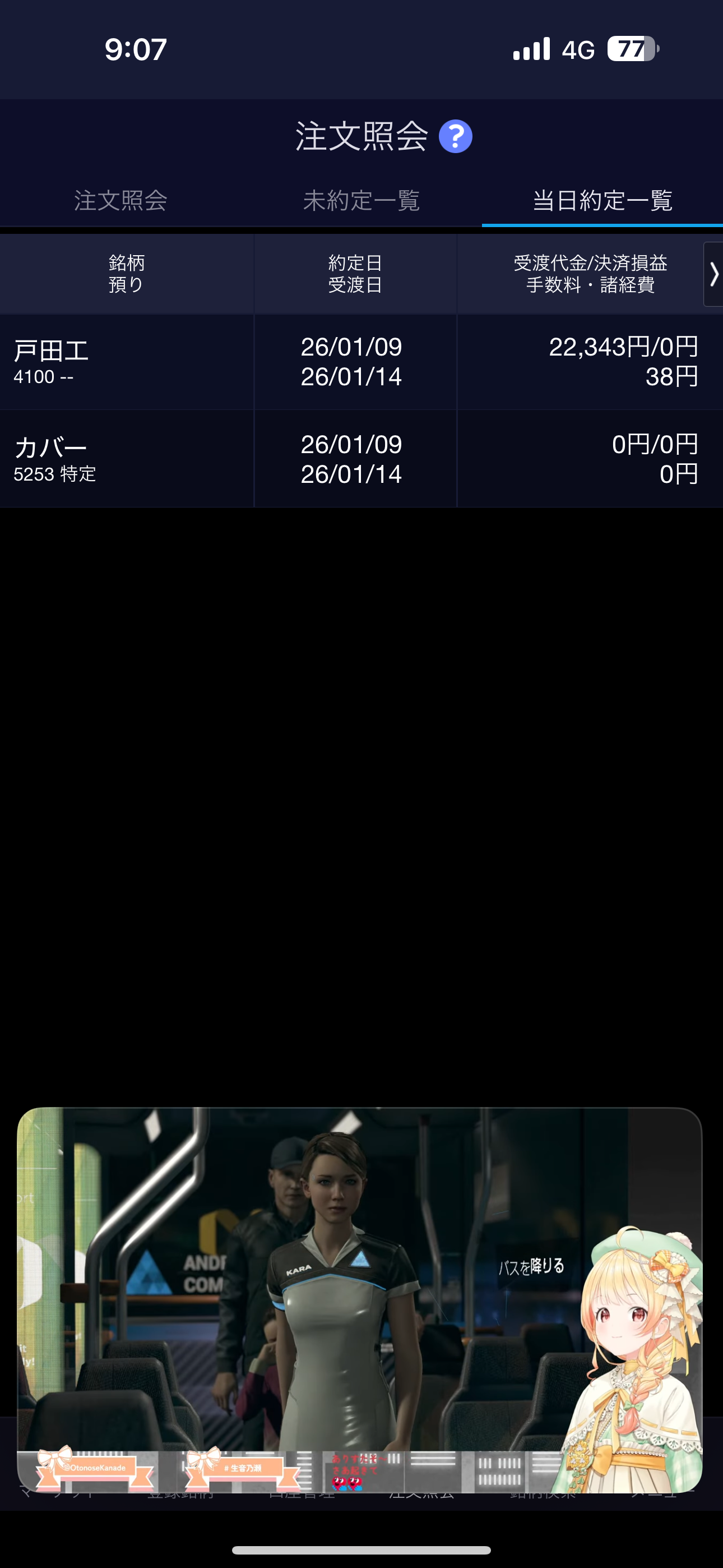Viewport: 723px width, 1568px height.
Task: Open the help question mark icon
Action: [x=455, y=136]
